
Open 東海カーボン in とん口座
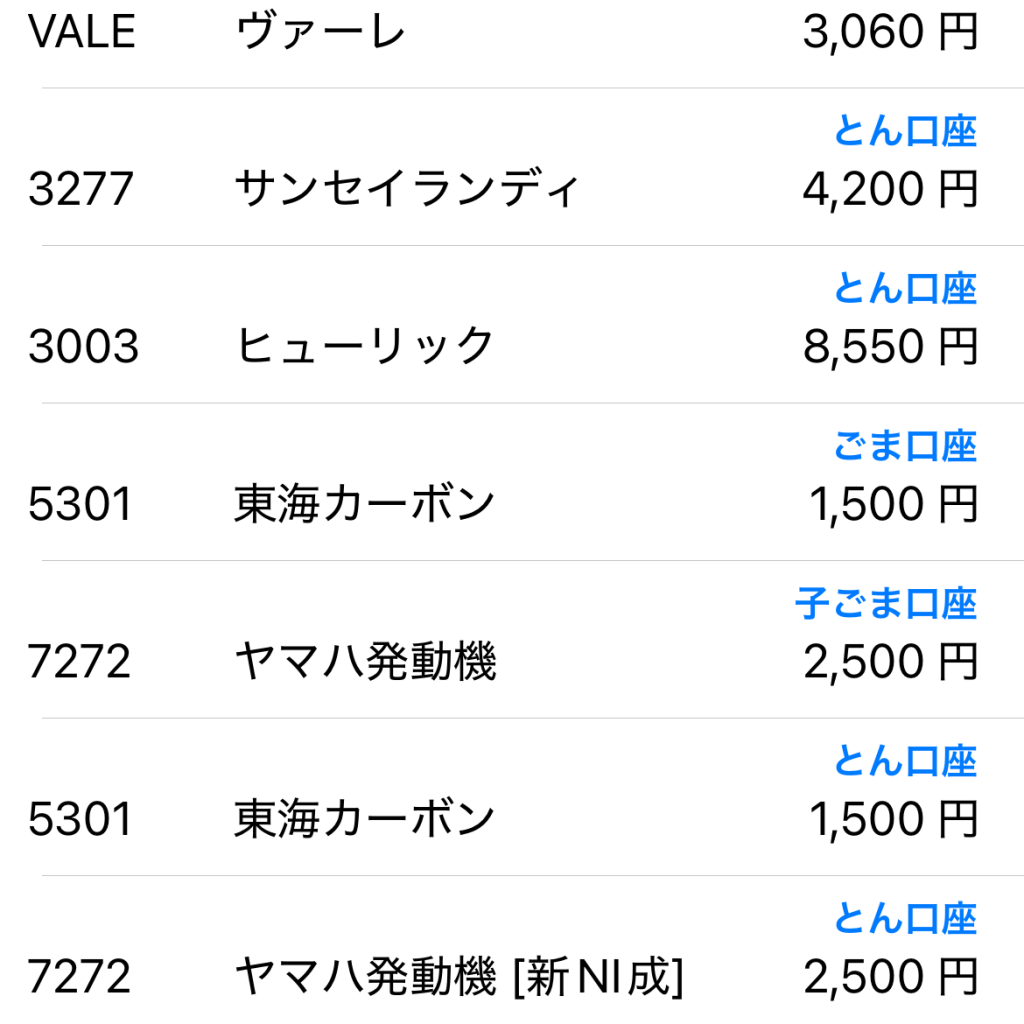pyautogui.click(x=512, y=798)
